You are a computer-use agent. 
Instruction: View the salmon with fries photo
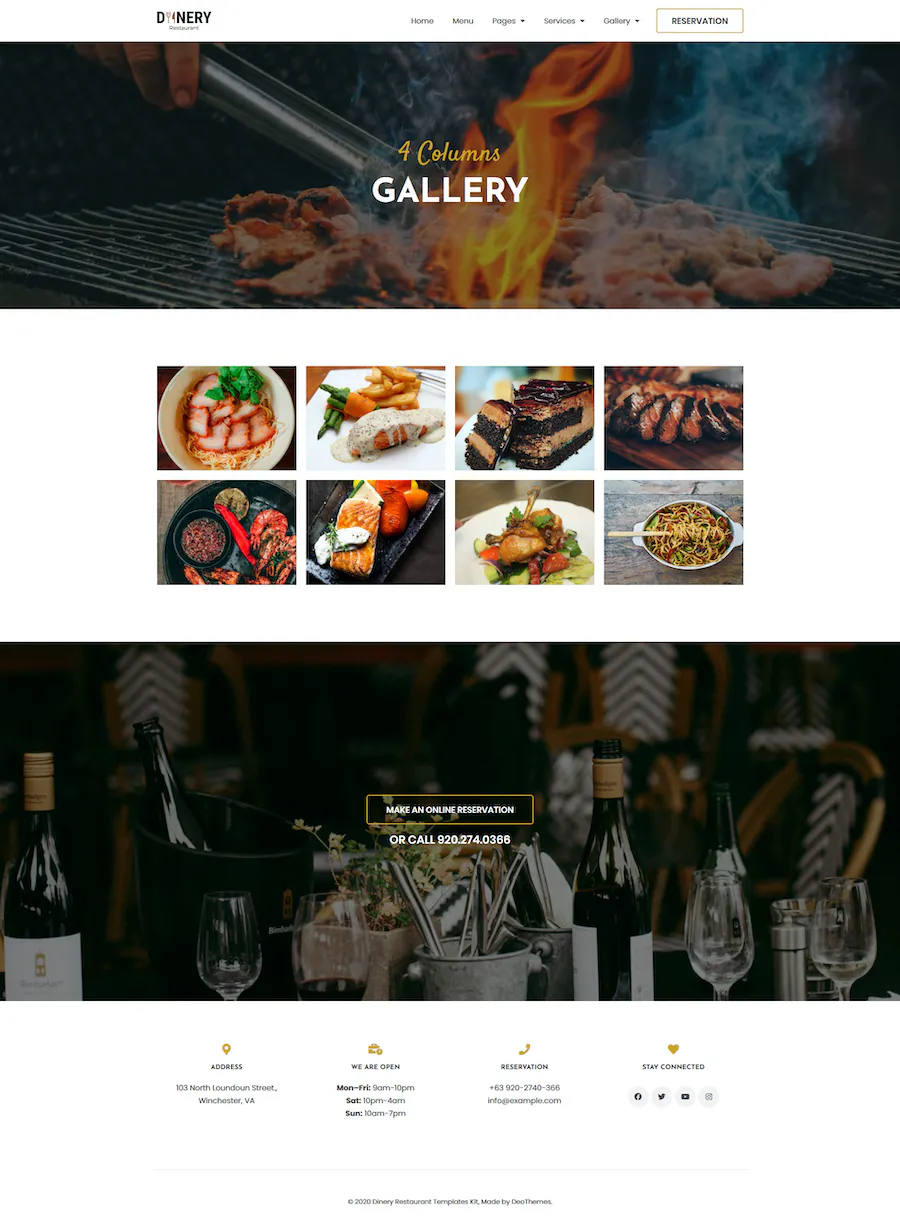coord(375,418)
